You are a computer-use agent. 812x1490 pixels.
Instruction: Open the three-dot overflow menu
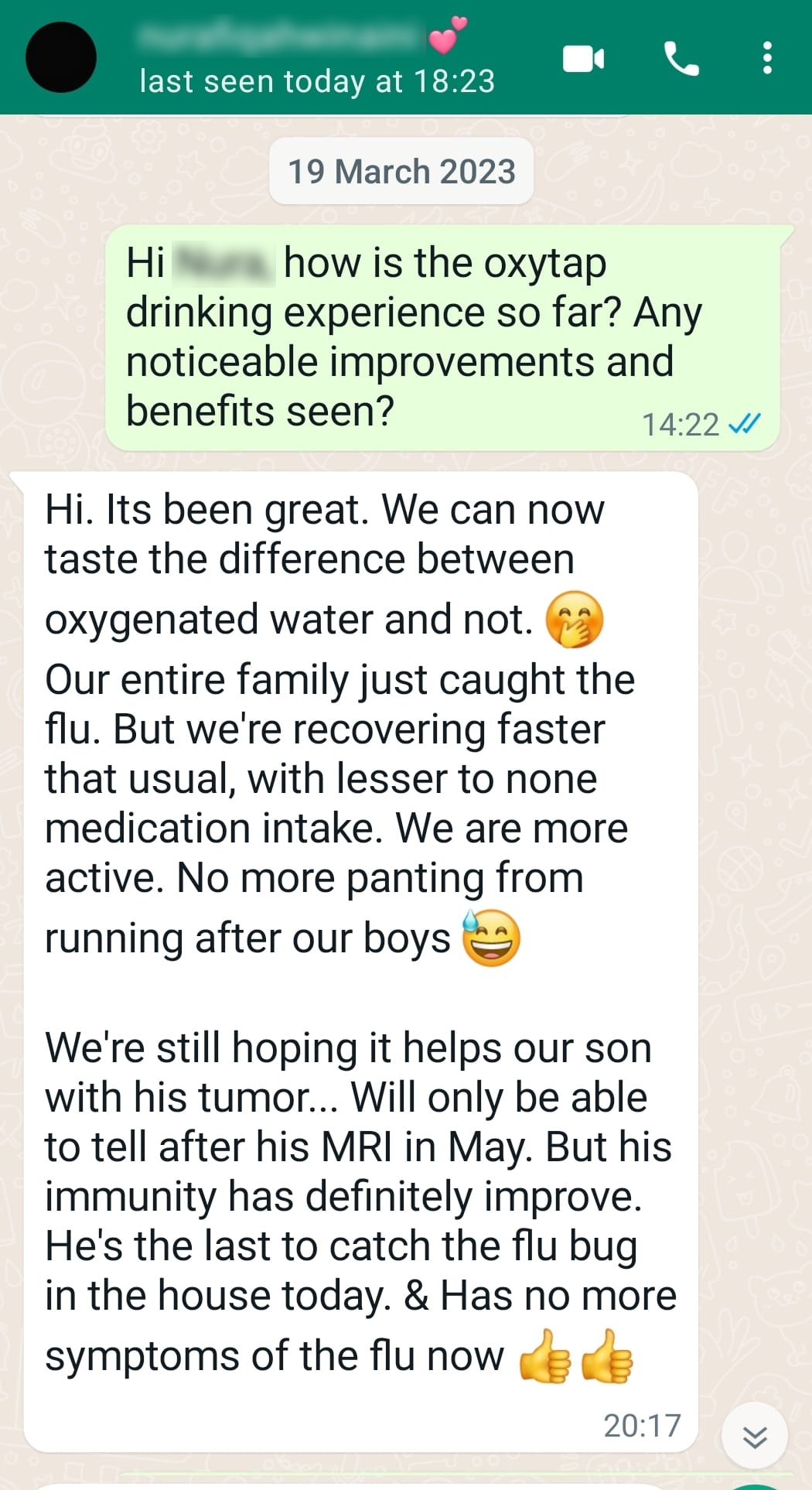coord(766,59)
